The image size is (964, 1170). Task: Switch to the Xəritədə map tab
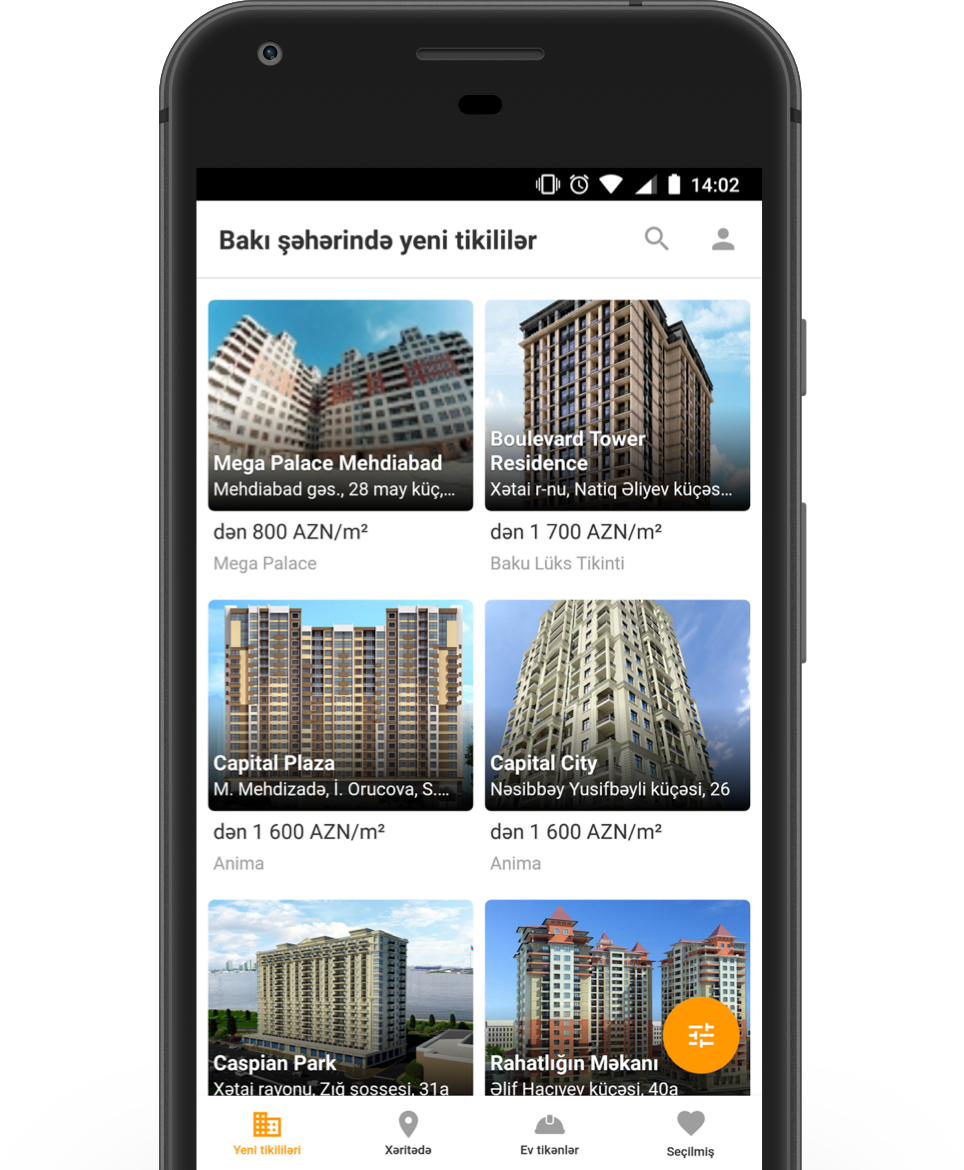[x=408, y=1133]
